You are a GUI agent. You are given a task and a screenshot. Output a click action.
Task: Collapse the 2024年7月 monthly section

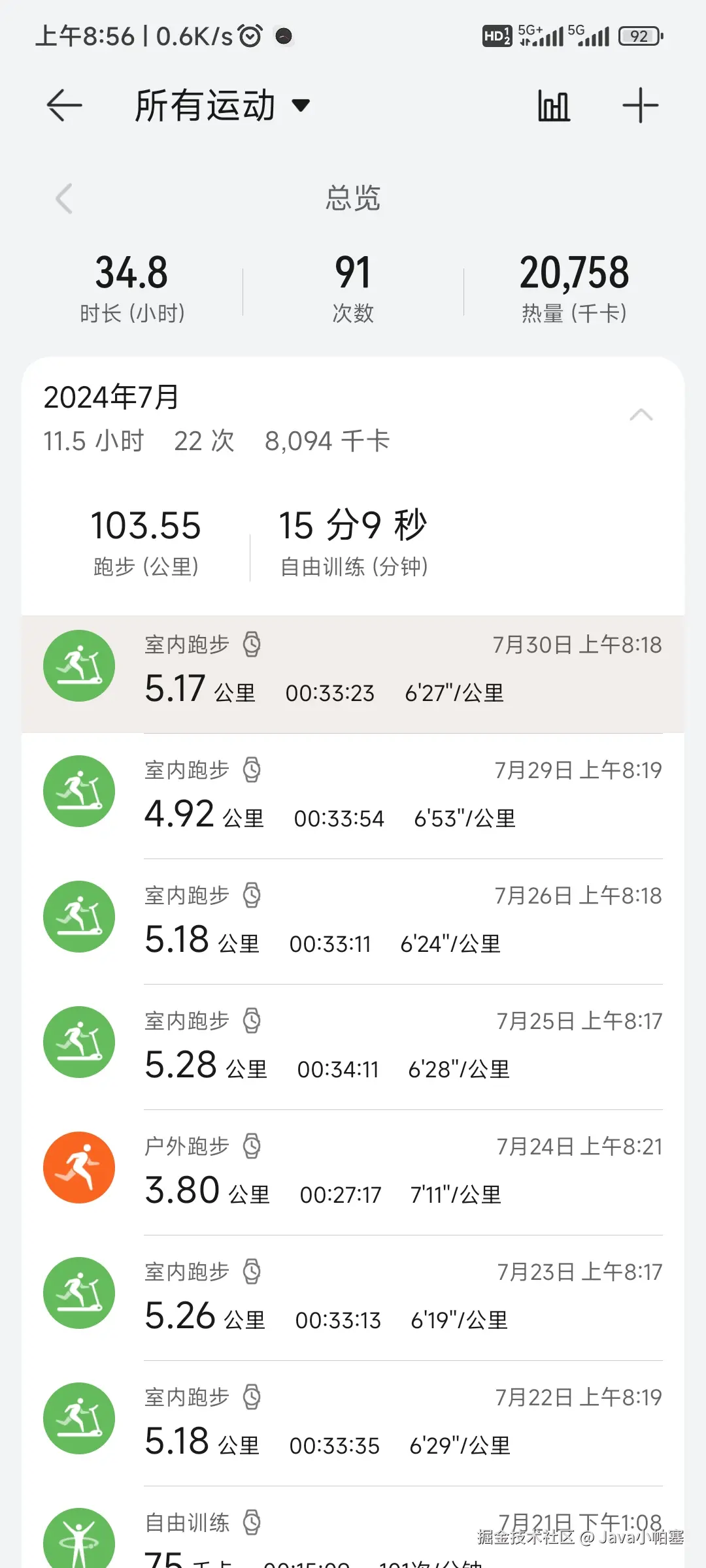click(x=642, y=414)
